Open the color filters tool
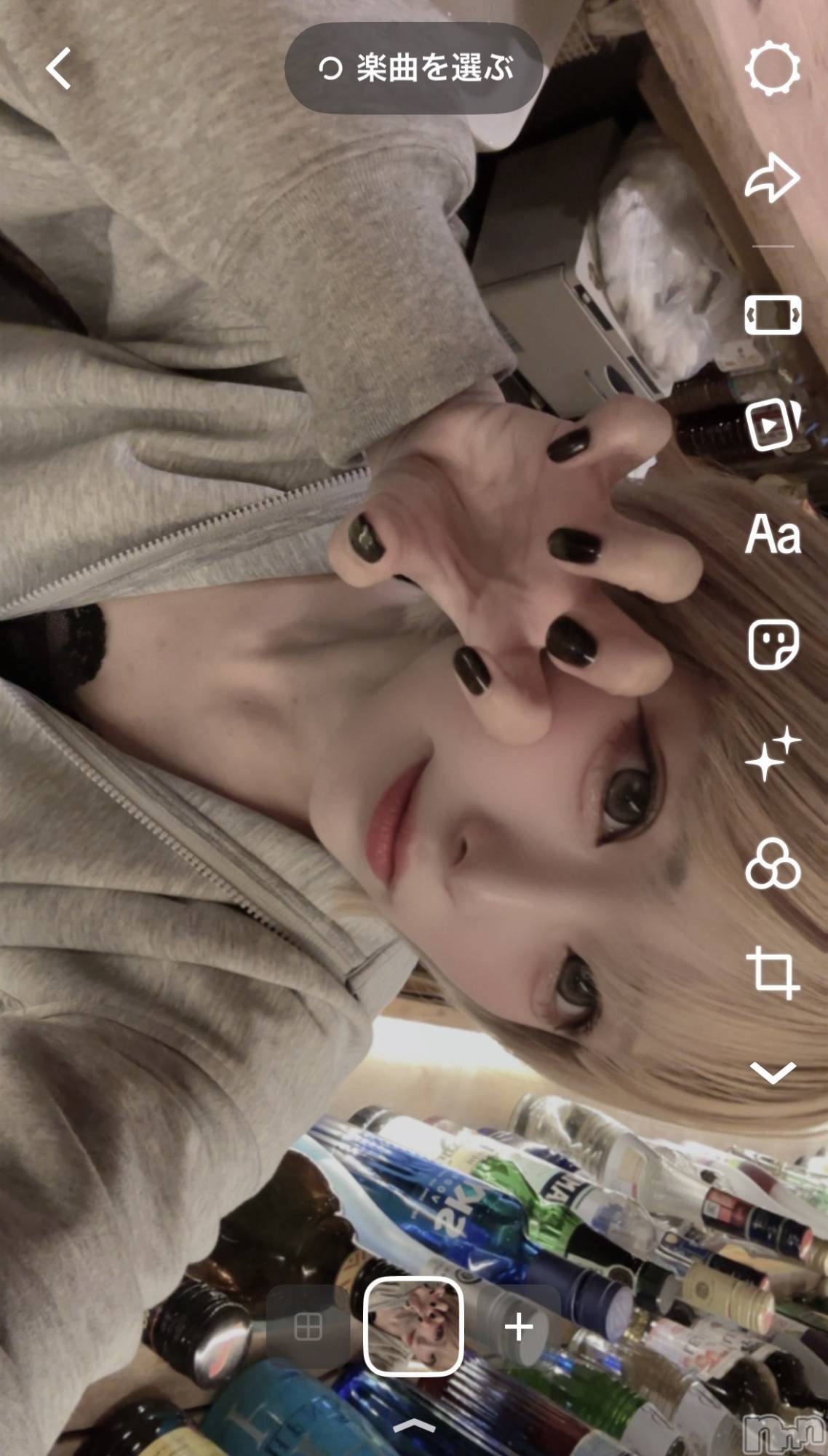Screen dimensions: 828x1456 tap(773, 863)
